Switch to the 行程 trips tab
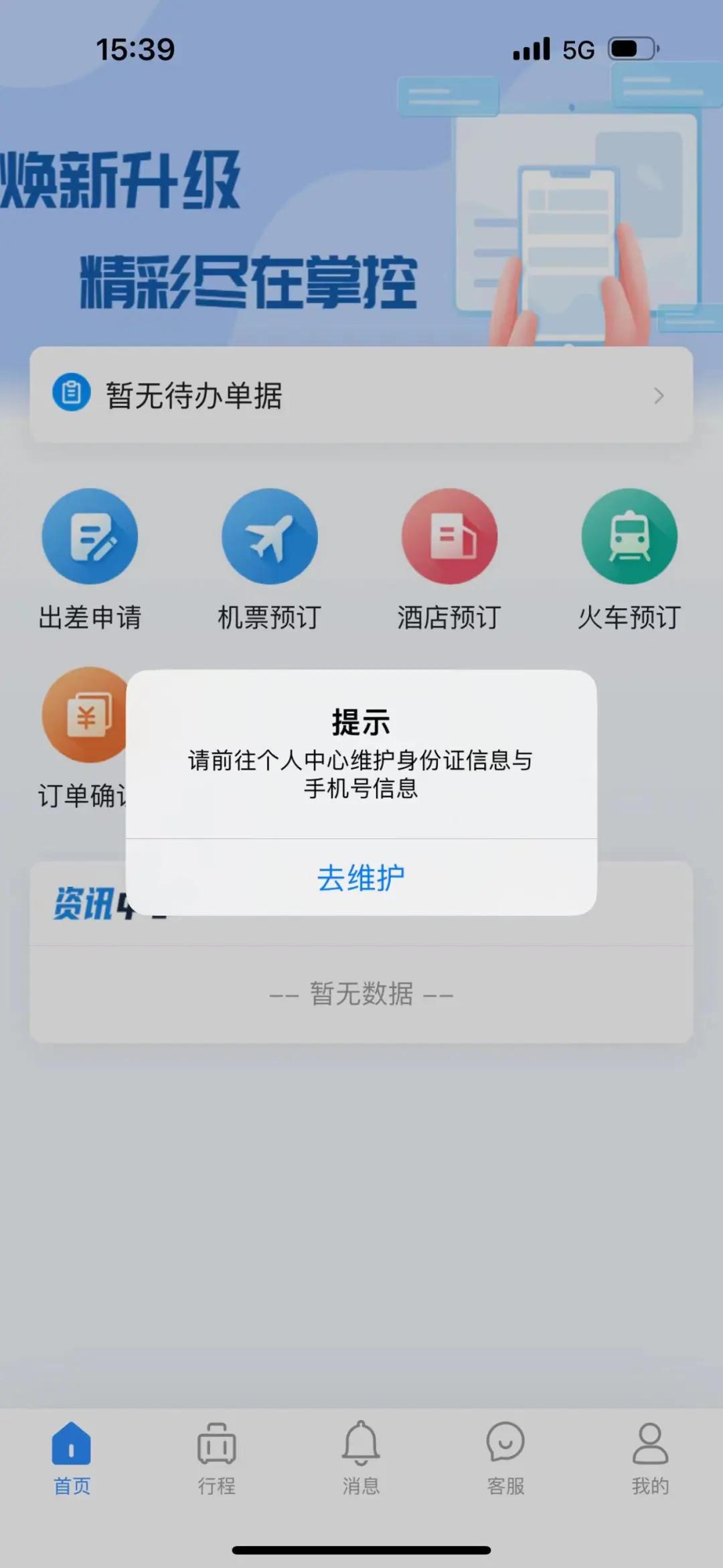The image size is (723, 1568). (216, 1457)
